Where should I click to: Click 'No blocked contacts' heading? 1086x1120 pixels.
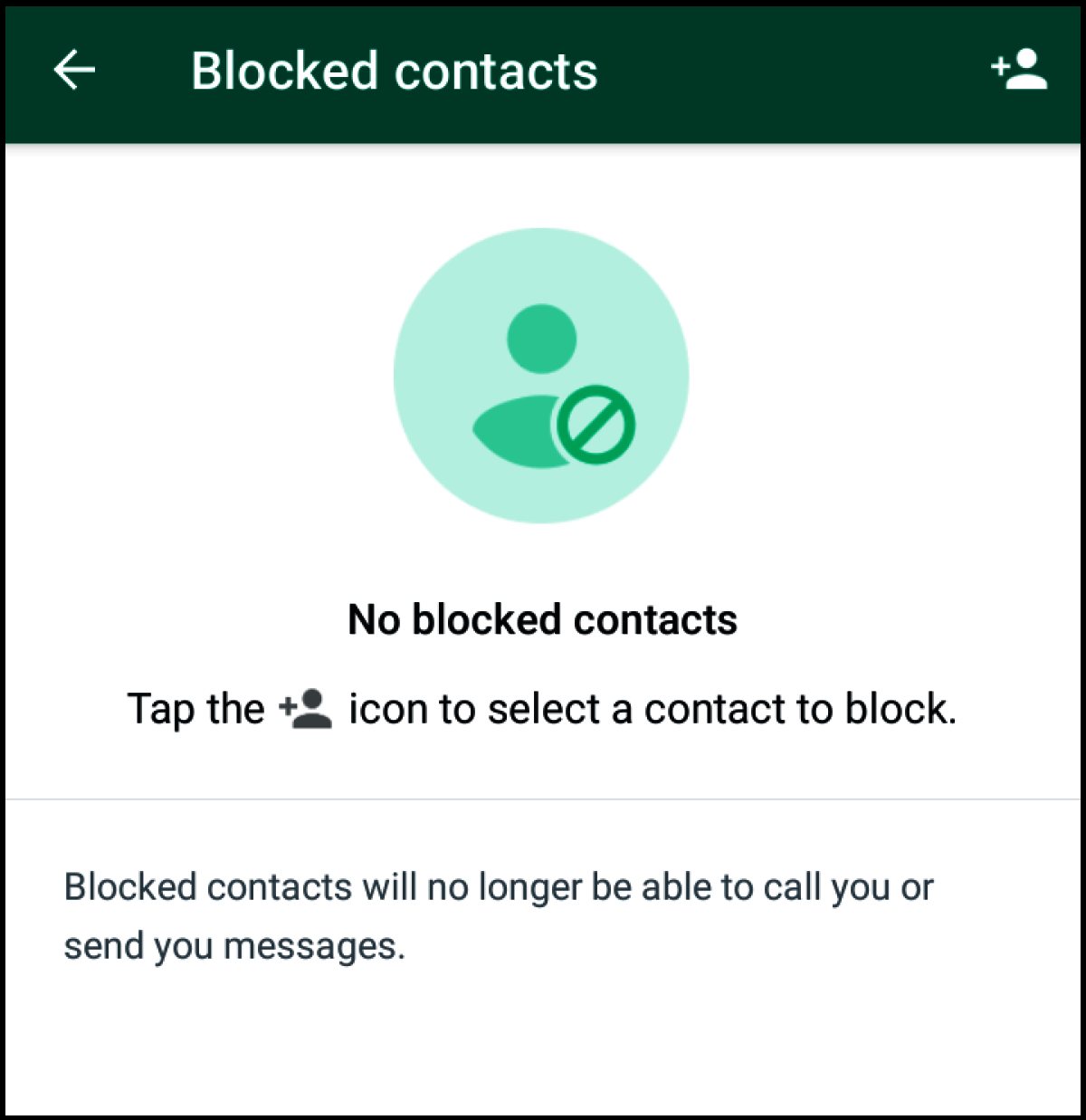(x=542, y=619)
